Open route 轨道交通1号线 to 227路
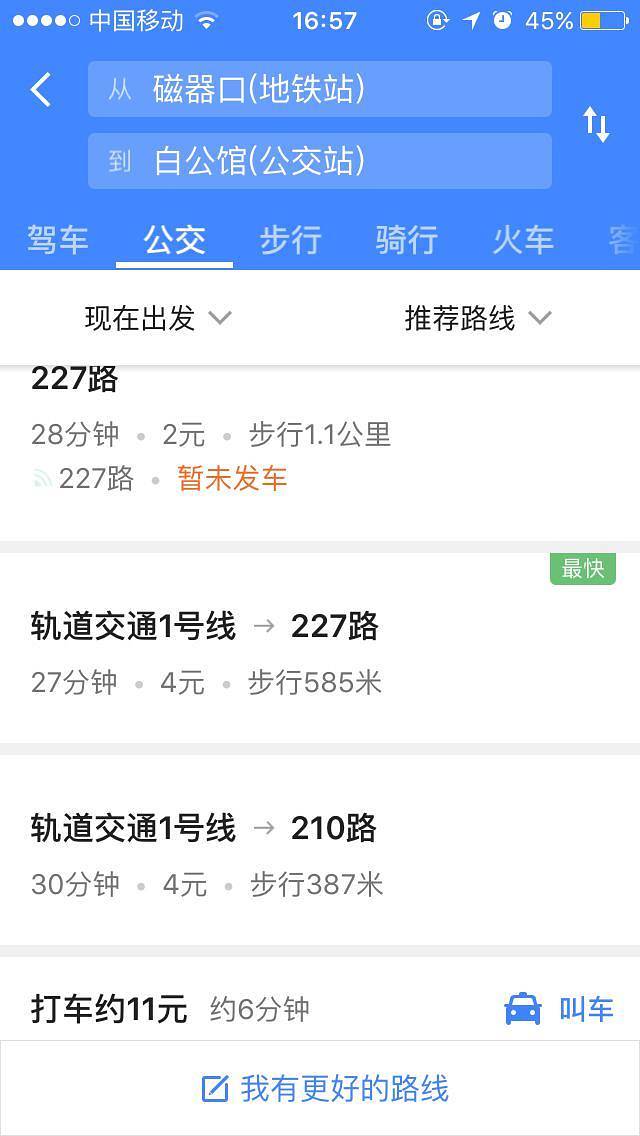Viewport: 640px width, 1136px height. (x=320, y=650)
